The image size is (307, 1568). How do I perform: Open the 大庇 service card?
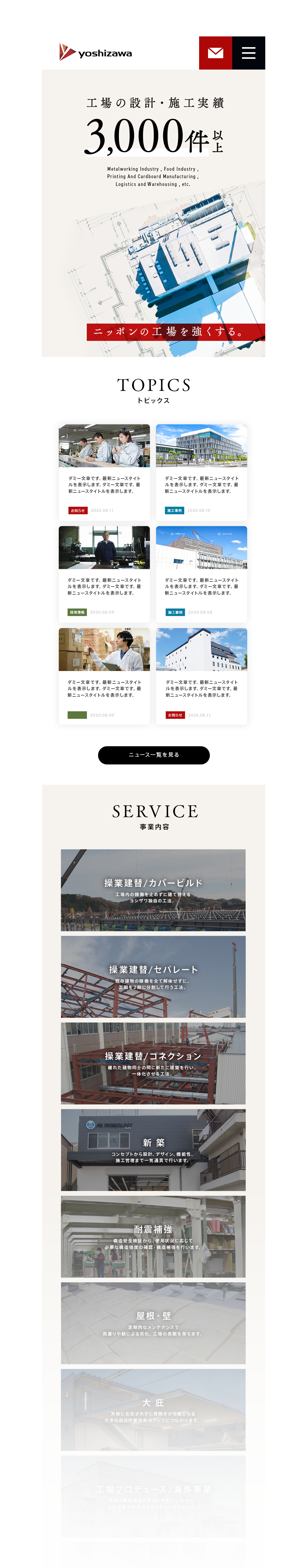point(153,1409)
